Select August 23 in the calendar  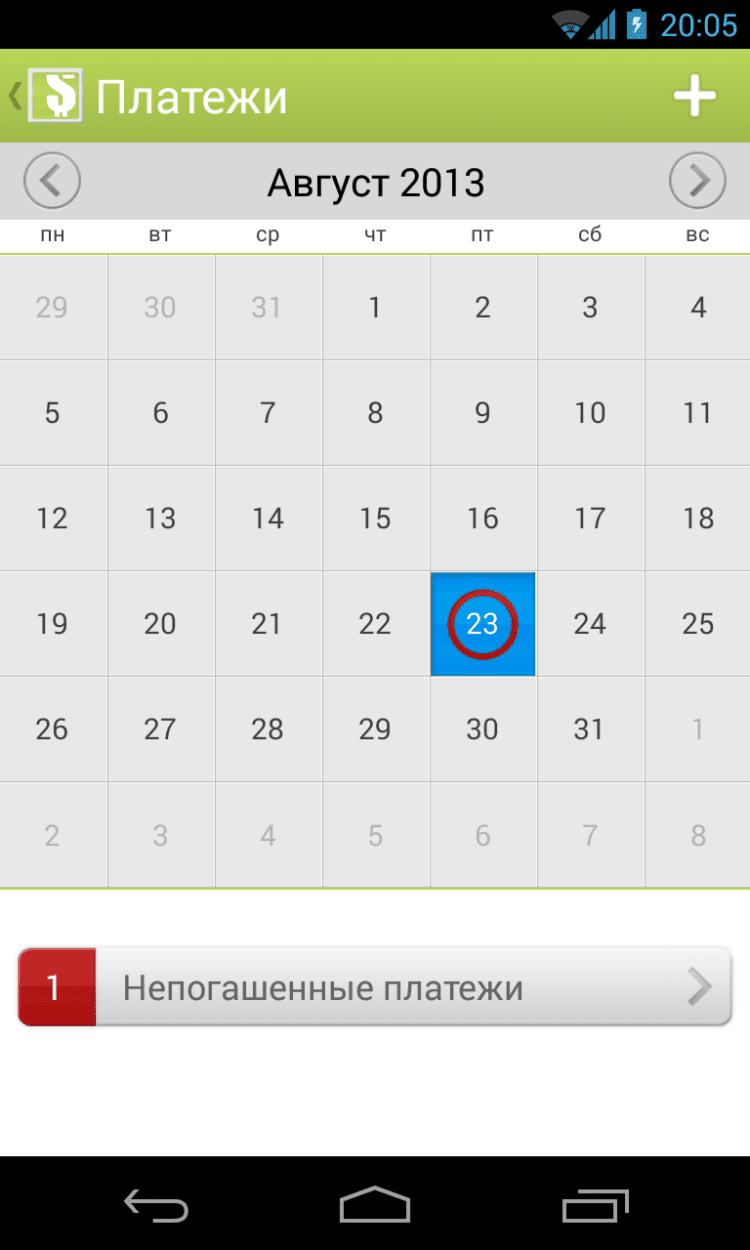pyautogui.click(x=482, y=624)
